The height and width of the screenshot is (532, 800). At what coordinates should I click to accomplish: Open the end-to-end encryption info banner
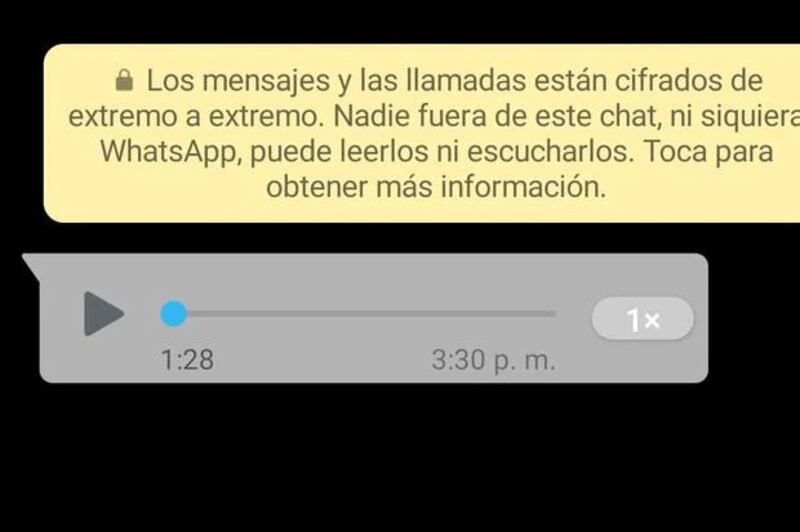420,132
